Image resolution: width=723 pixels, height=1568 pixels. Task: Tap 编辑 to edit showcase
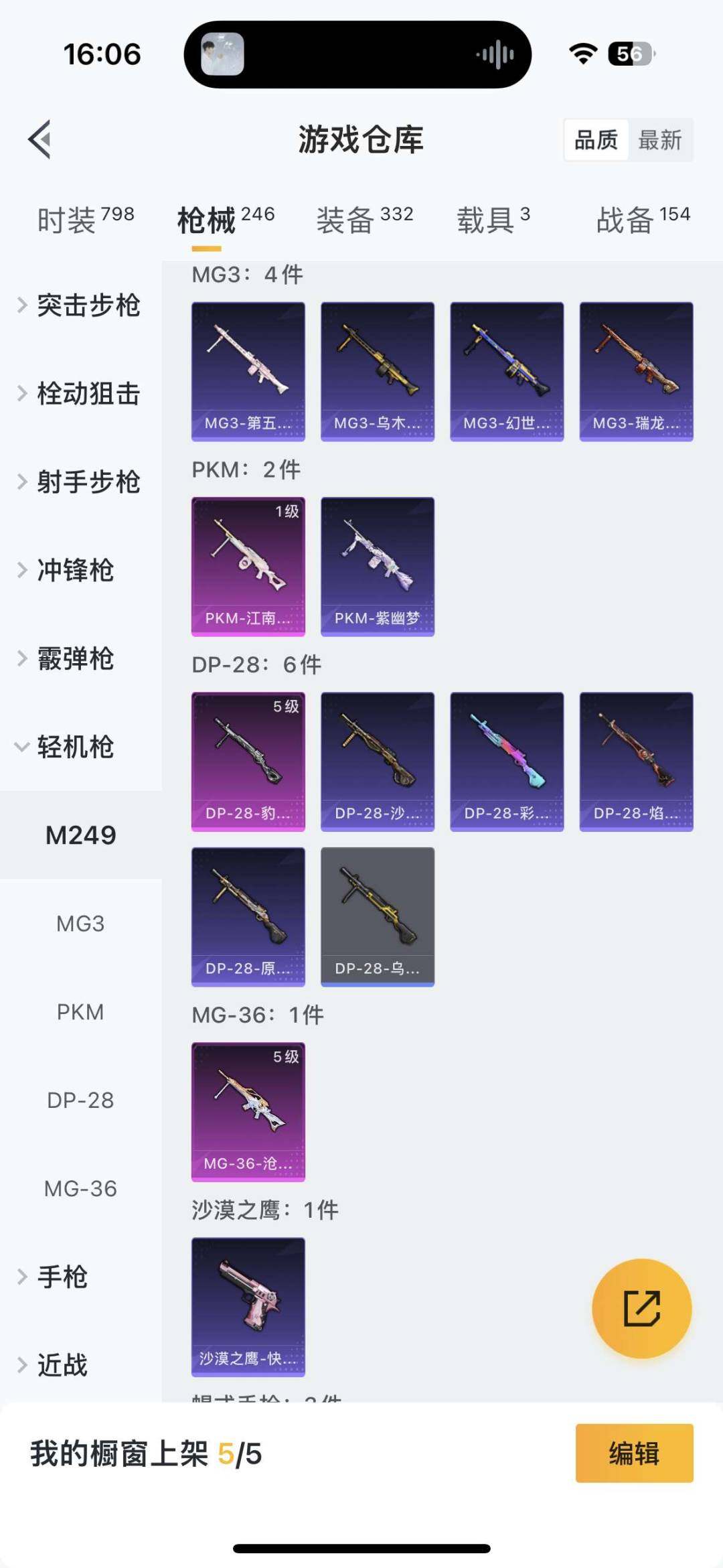(x=634, y=1453)
